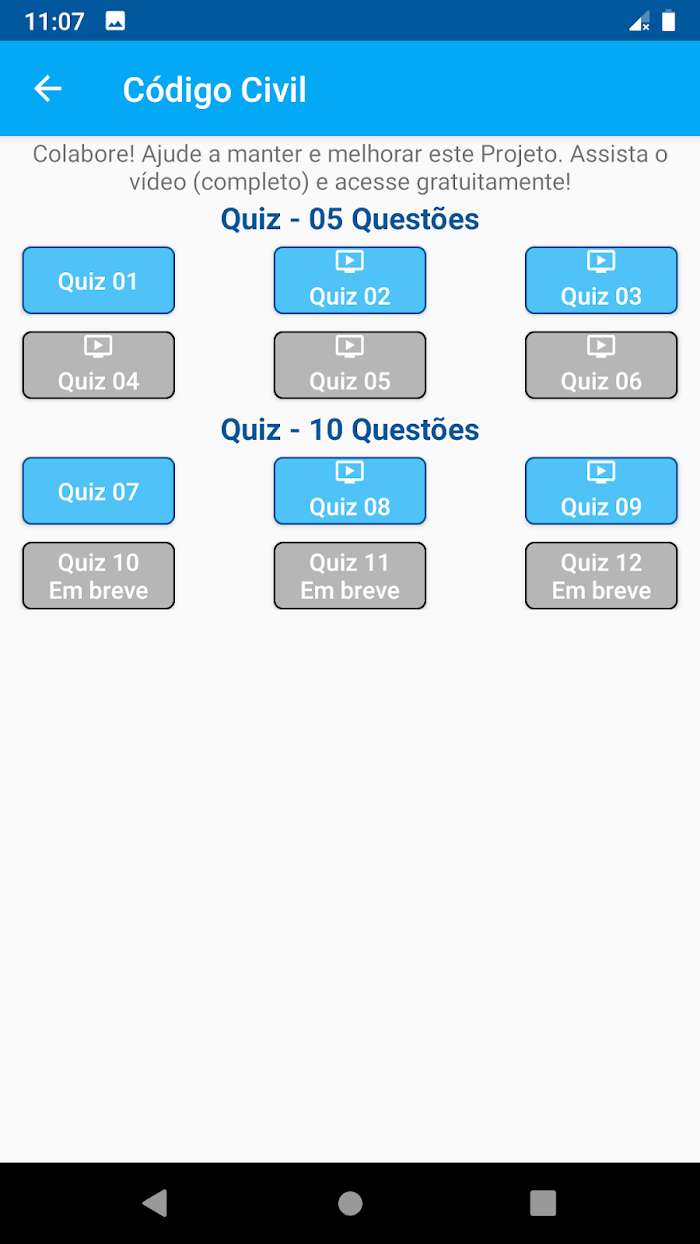Select Quiz 03
This screenshot has width=700, height=1244.
601,281
